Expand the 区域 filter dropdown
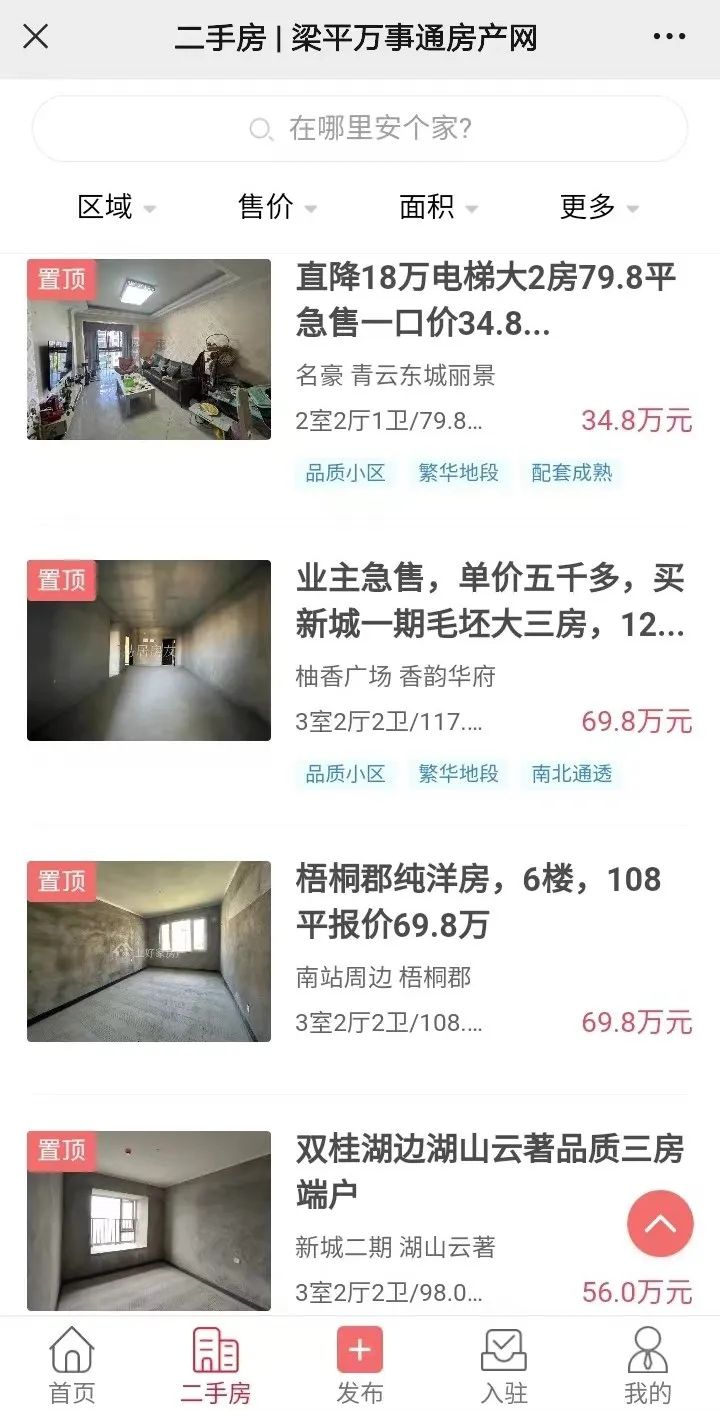The image size is (720, 1411). click(117, 207)
